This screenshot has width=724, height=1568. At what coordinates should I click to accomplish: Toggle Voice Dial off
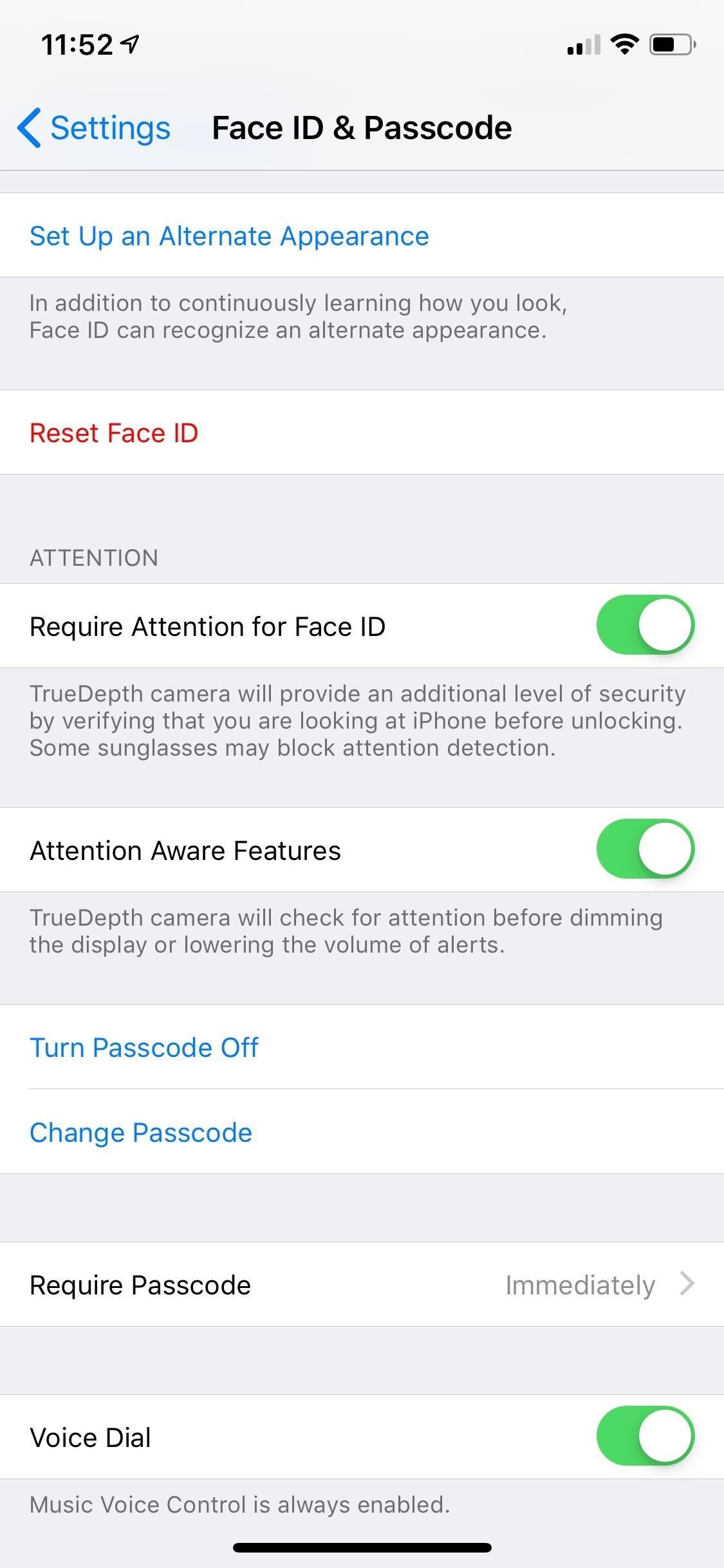click(x=646, y=1437)
